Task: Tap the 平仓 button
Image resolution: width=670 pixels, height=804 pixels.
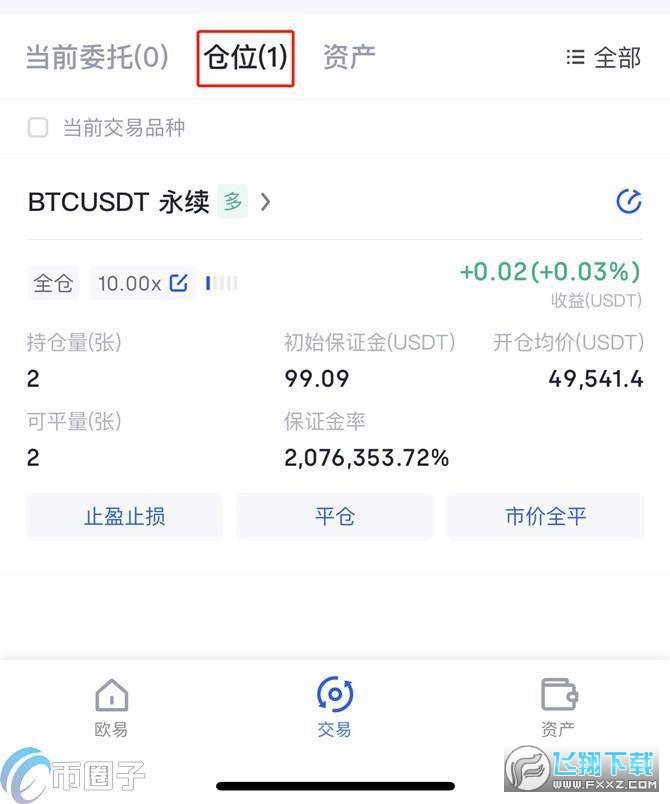Action: tap(335, 517)
